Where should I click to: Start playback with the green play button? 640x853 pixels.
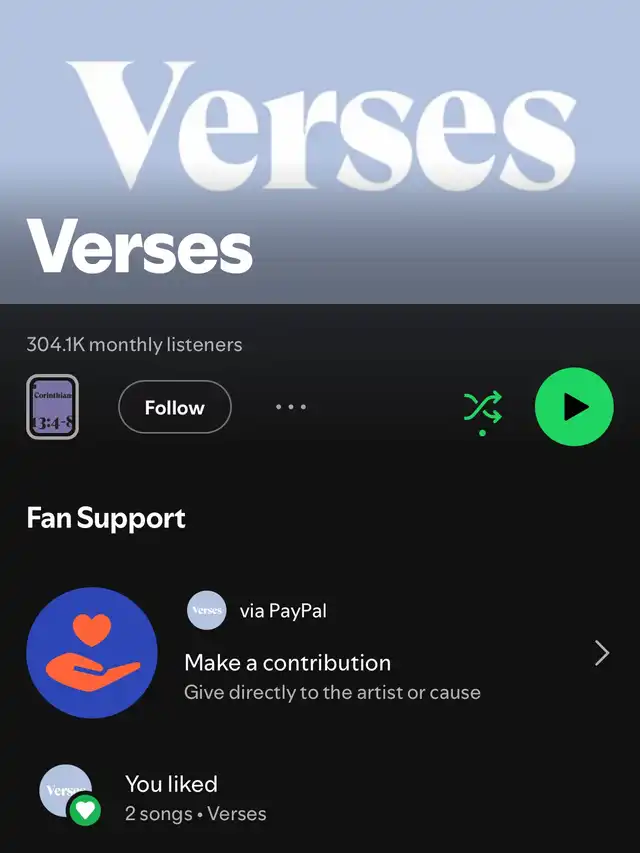click(x=574, y=407)
